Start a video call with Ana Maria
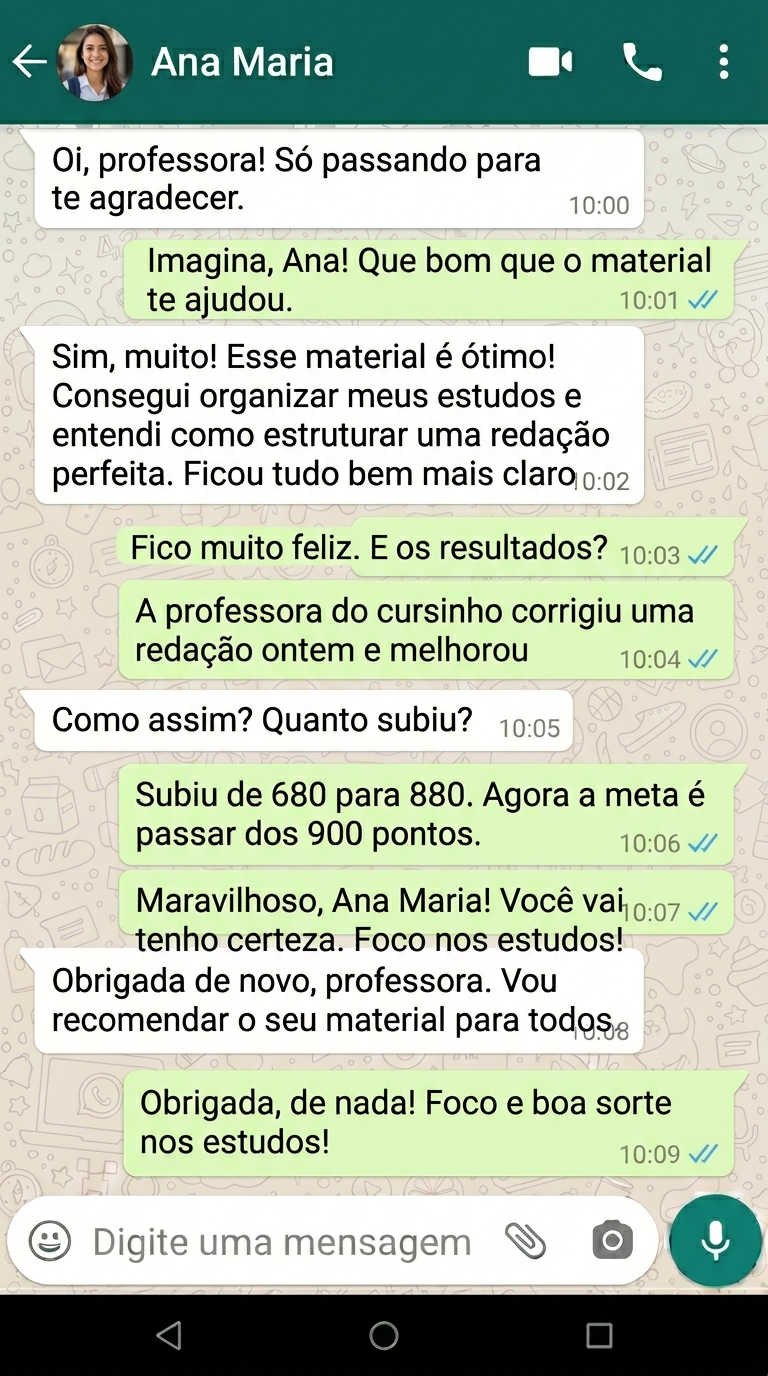768x1376 pixels. point(550,61)
